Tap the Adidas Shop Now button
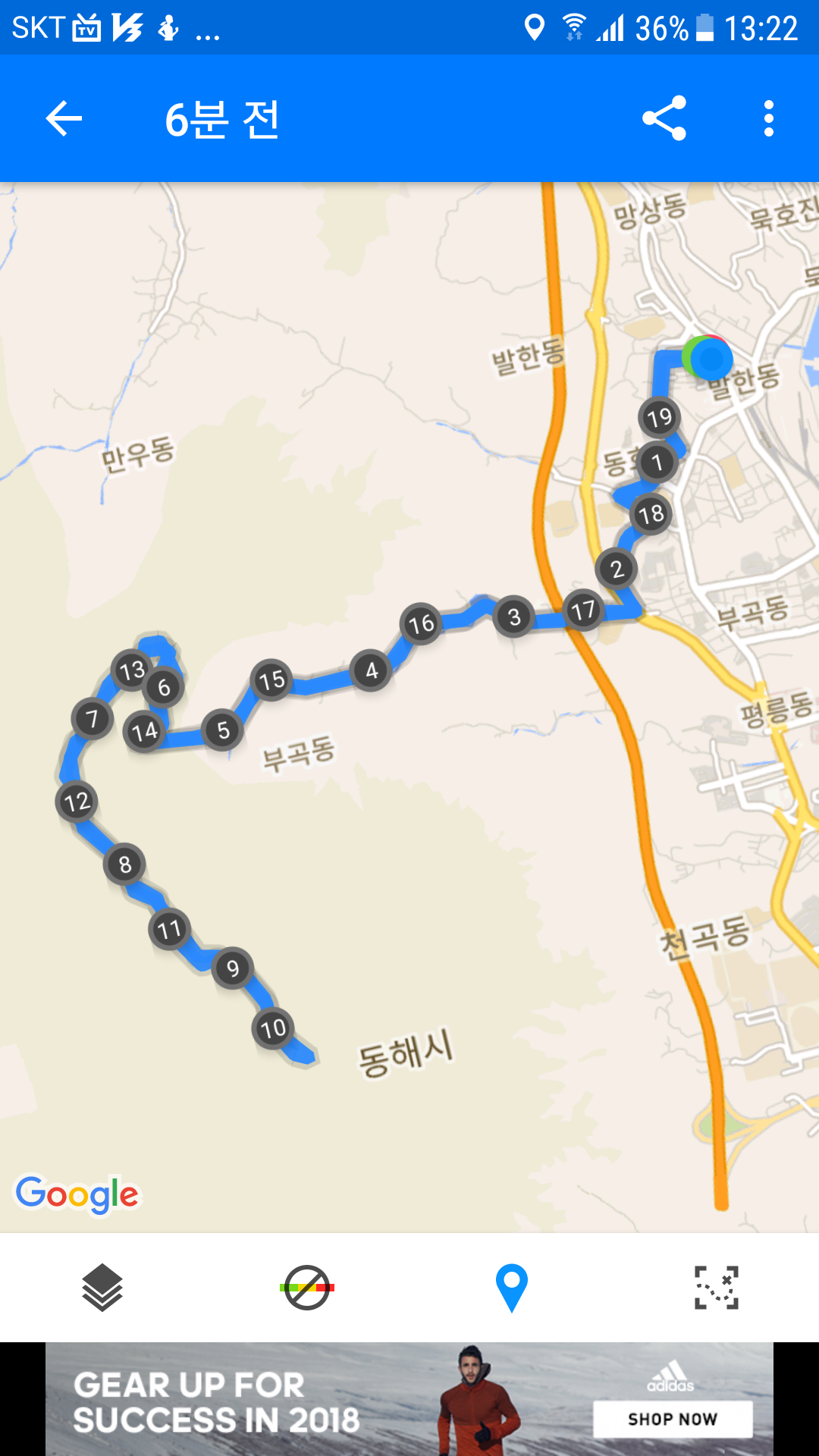This screenshot has height=1456, width=819. click(x=673, y=1419)
